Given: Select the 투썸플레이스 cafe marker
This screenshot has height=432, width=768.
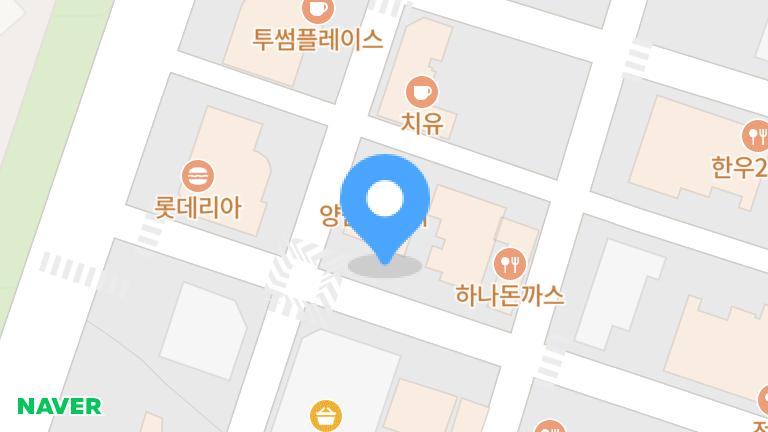Looking at the screenshot, I should click(317, 9).
